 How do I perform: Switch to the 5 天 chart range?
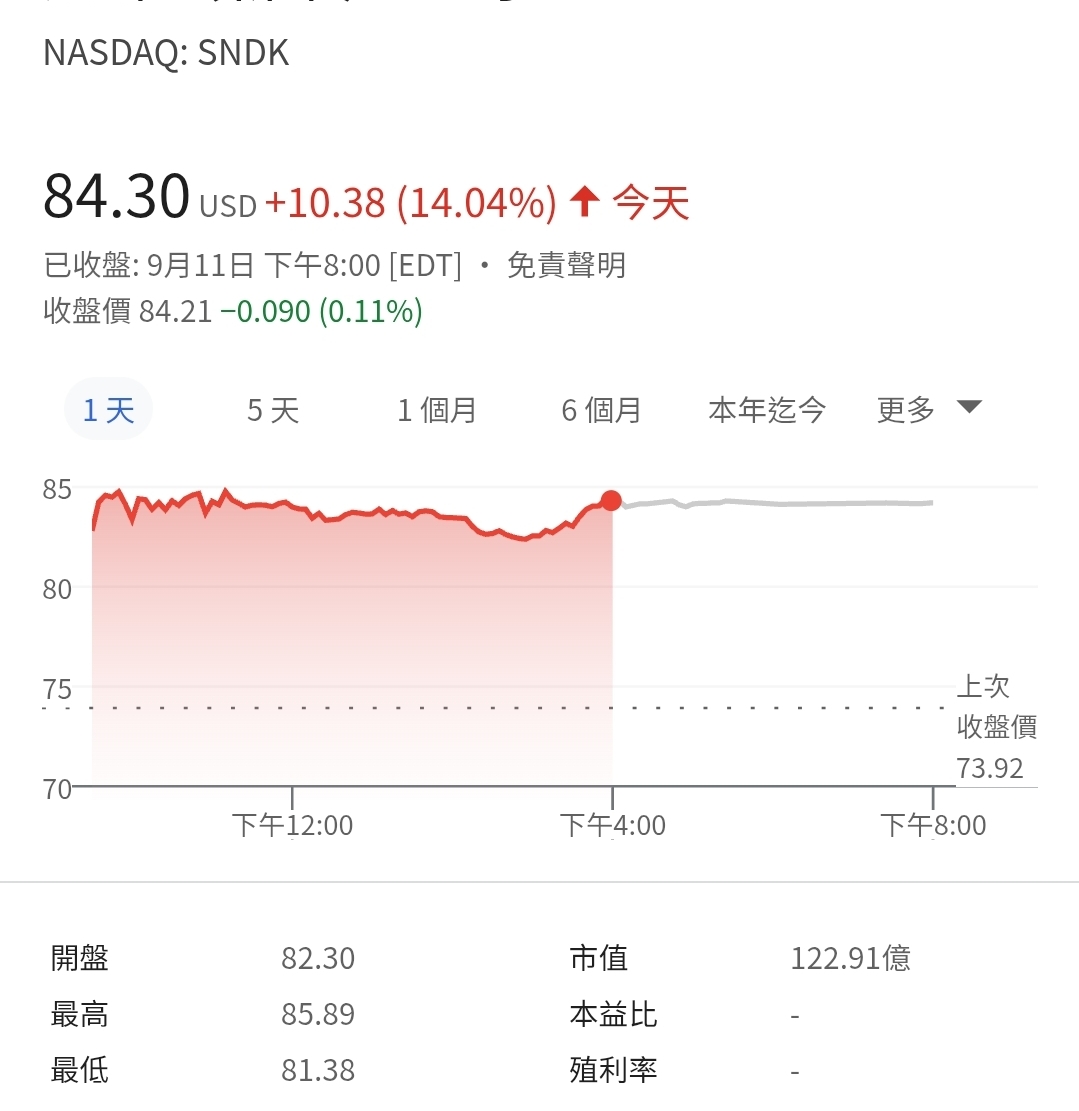pos(273,410)
